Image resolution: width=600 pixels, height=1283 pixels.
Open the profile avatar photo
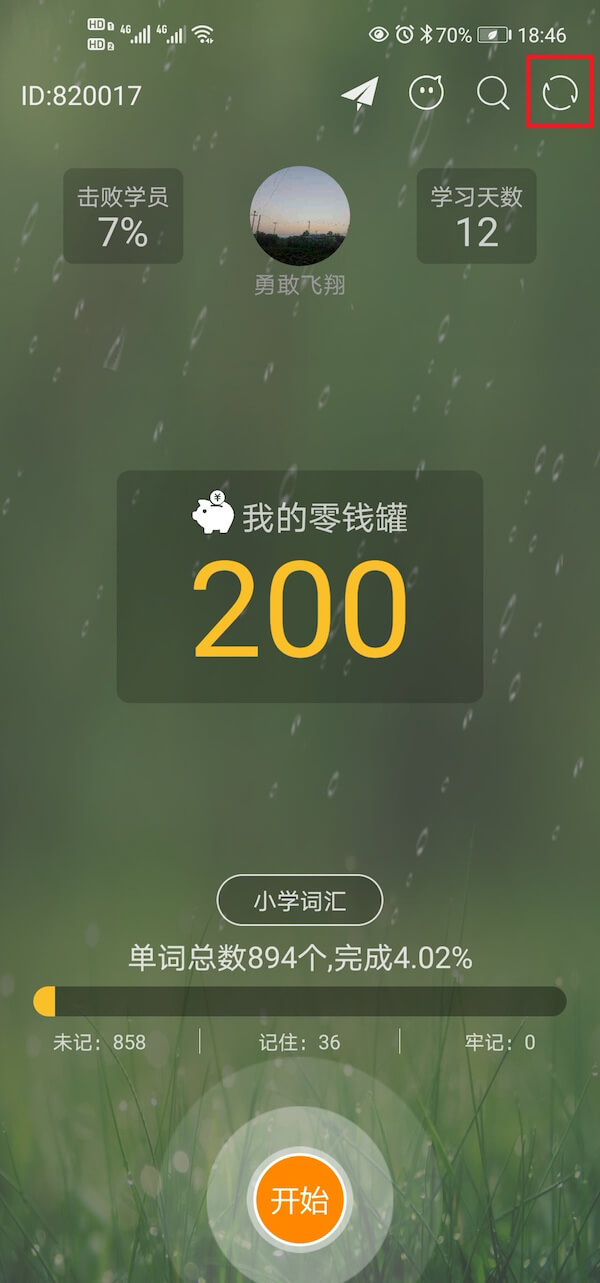[300, 216]
